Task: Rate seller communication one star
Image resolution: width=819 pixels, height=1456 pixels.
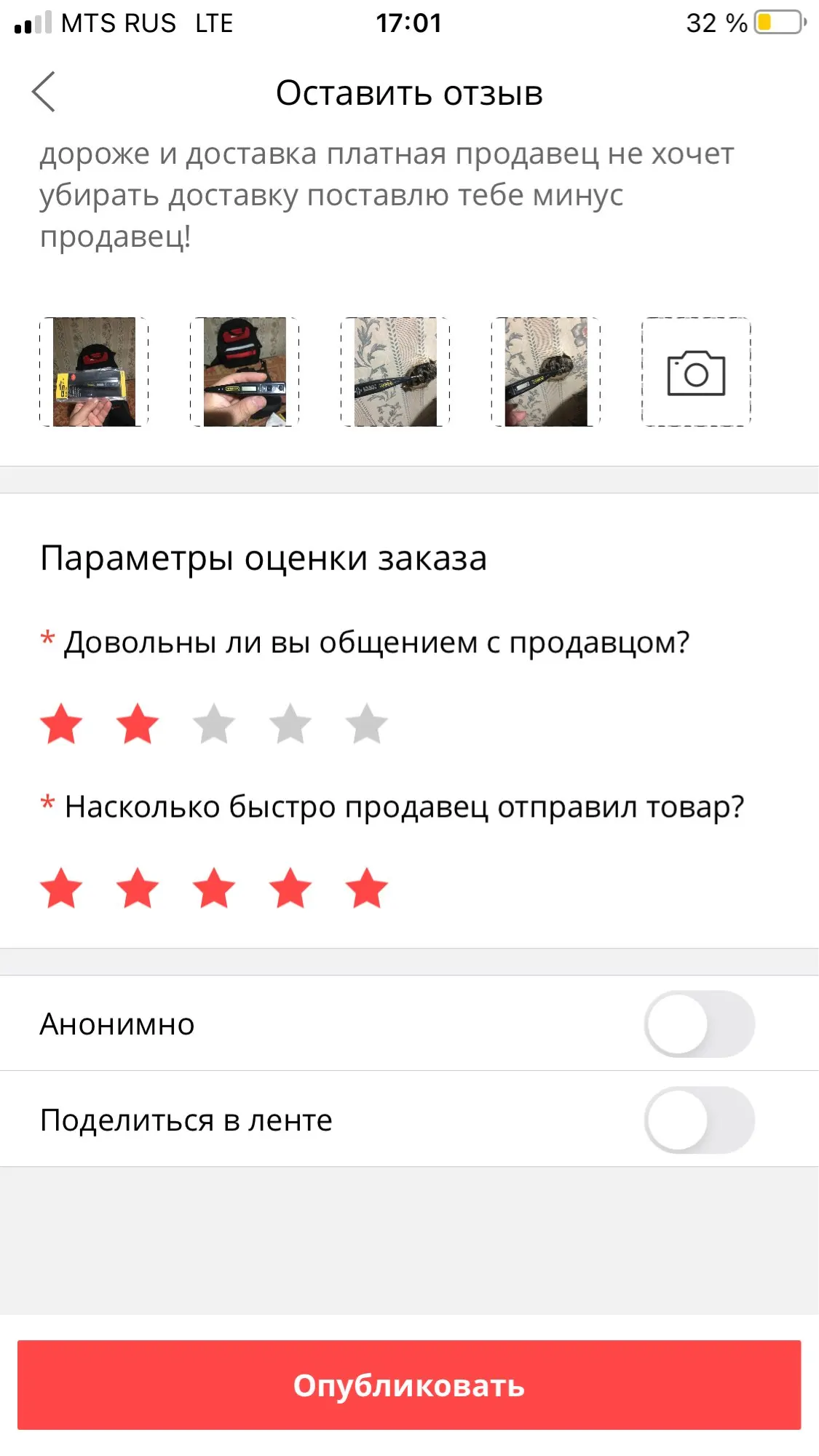Action: click(x=61, y=724)
